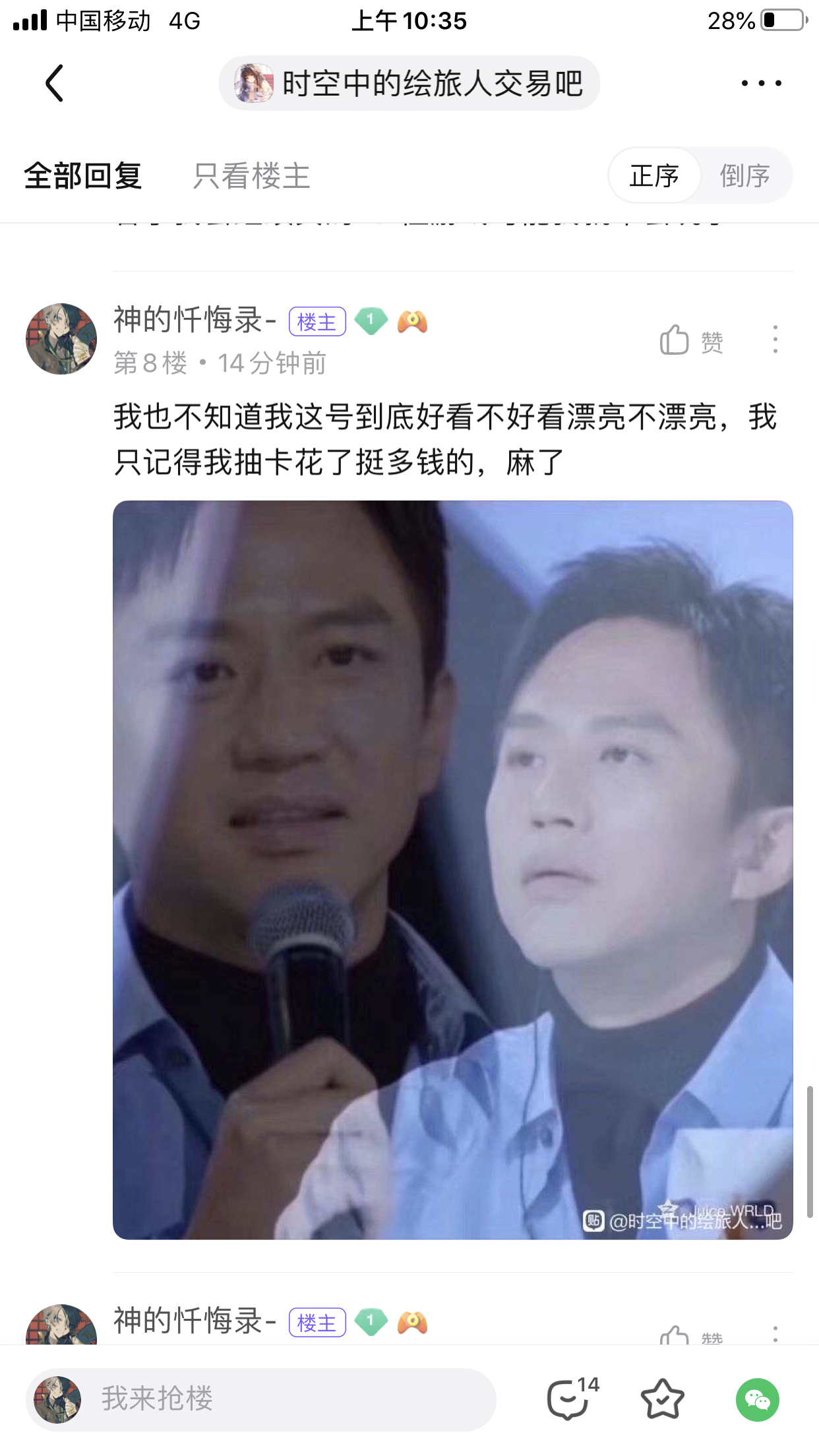Switch to the 全部回复 tab
Screen dimensions: 819x1456
coord(83,176)
